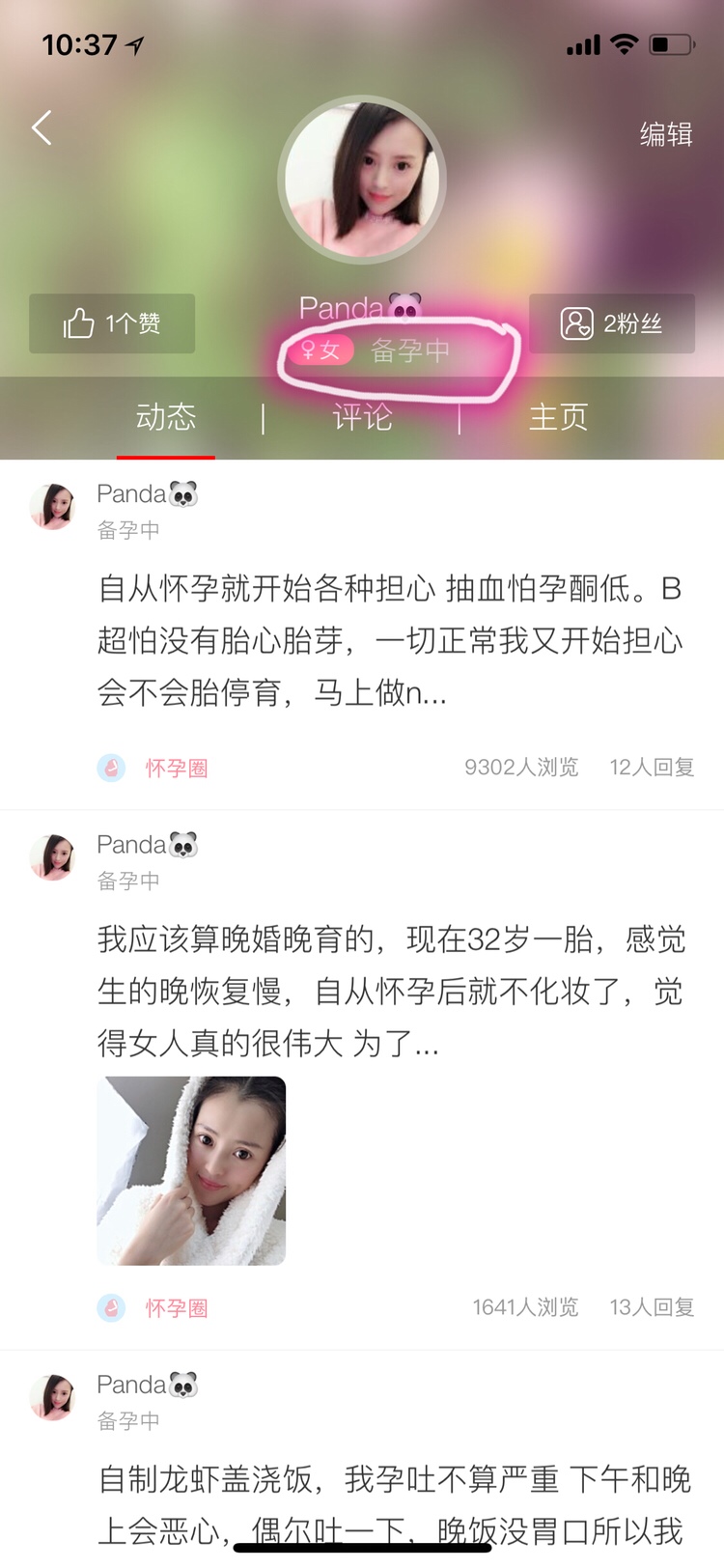Image resolution: width=724 pixels, height=1568 pixels.
Task: Tap 编辑 to edit the profile
Action: (x=665, y=134)
